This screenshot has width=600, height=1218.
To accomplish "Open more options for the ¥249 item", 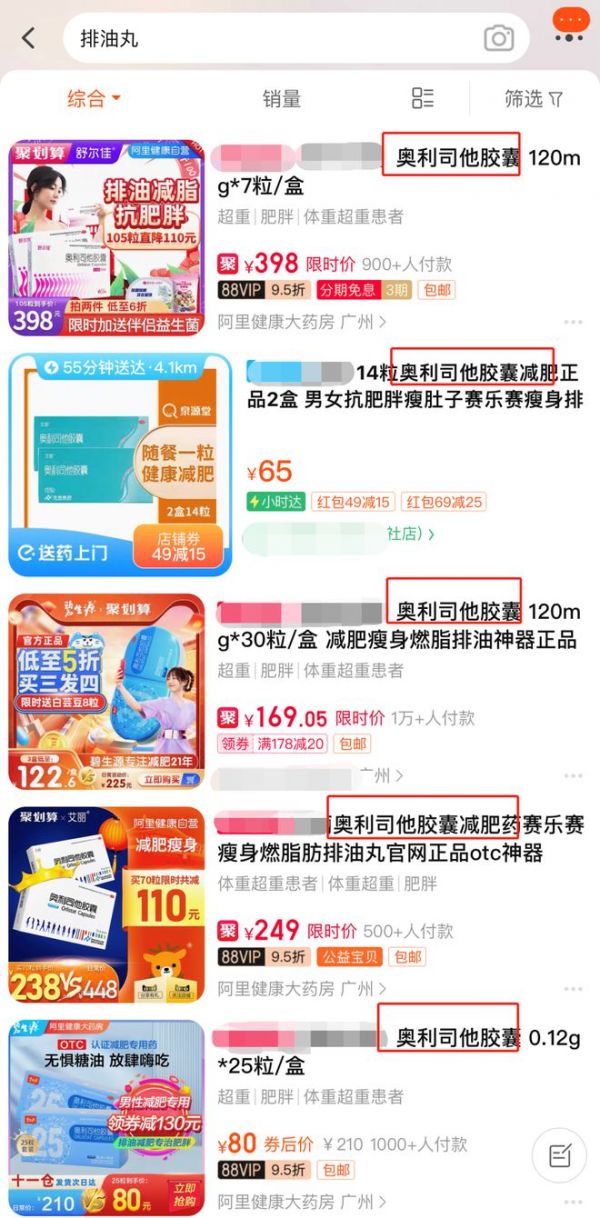I will 573,989.
